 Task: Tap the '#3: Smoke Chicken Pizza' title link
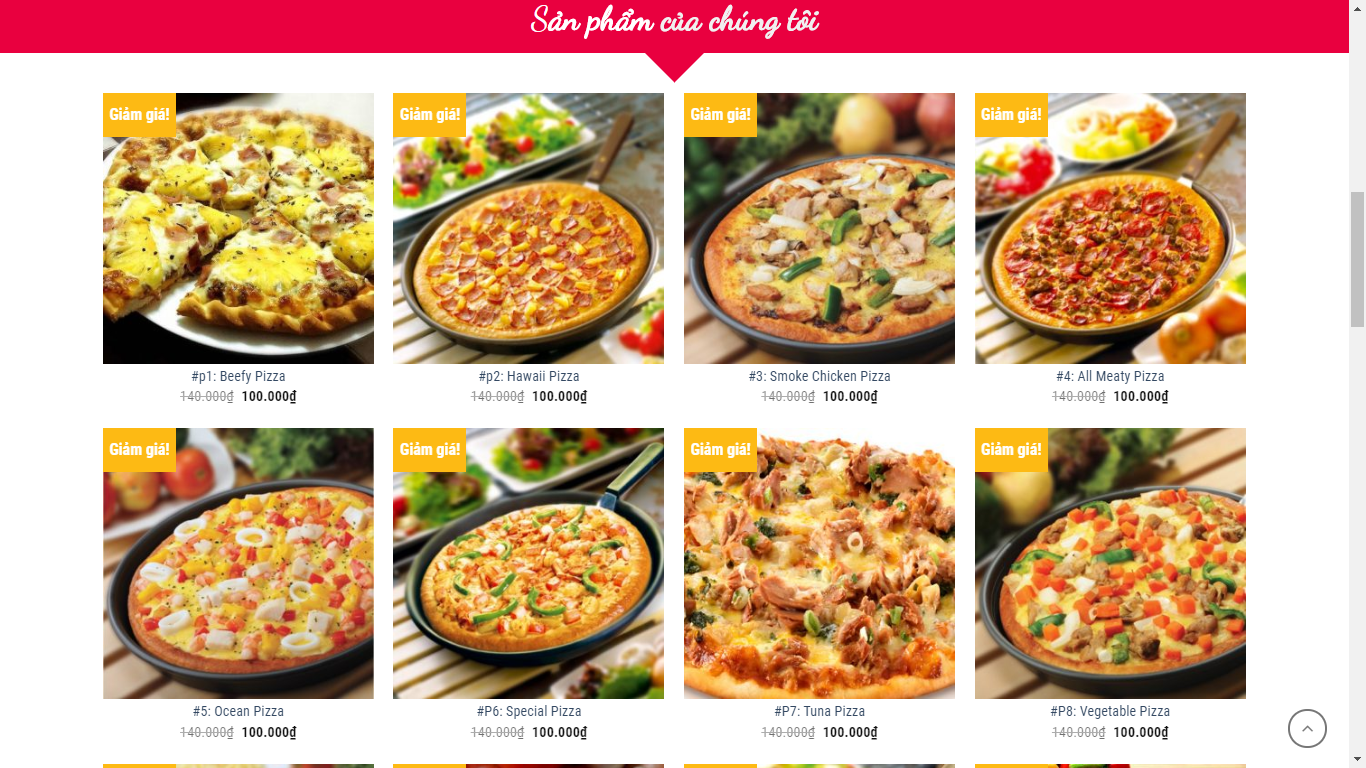[x=819, y=376]
